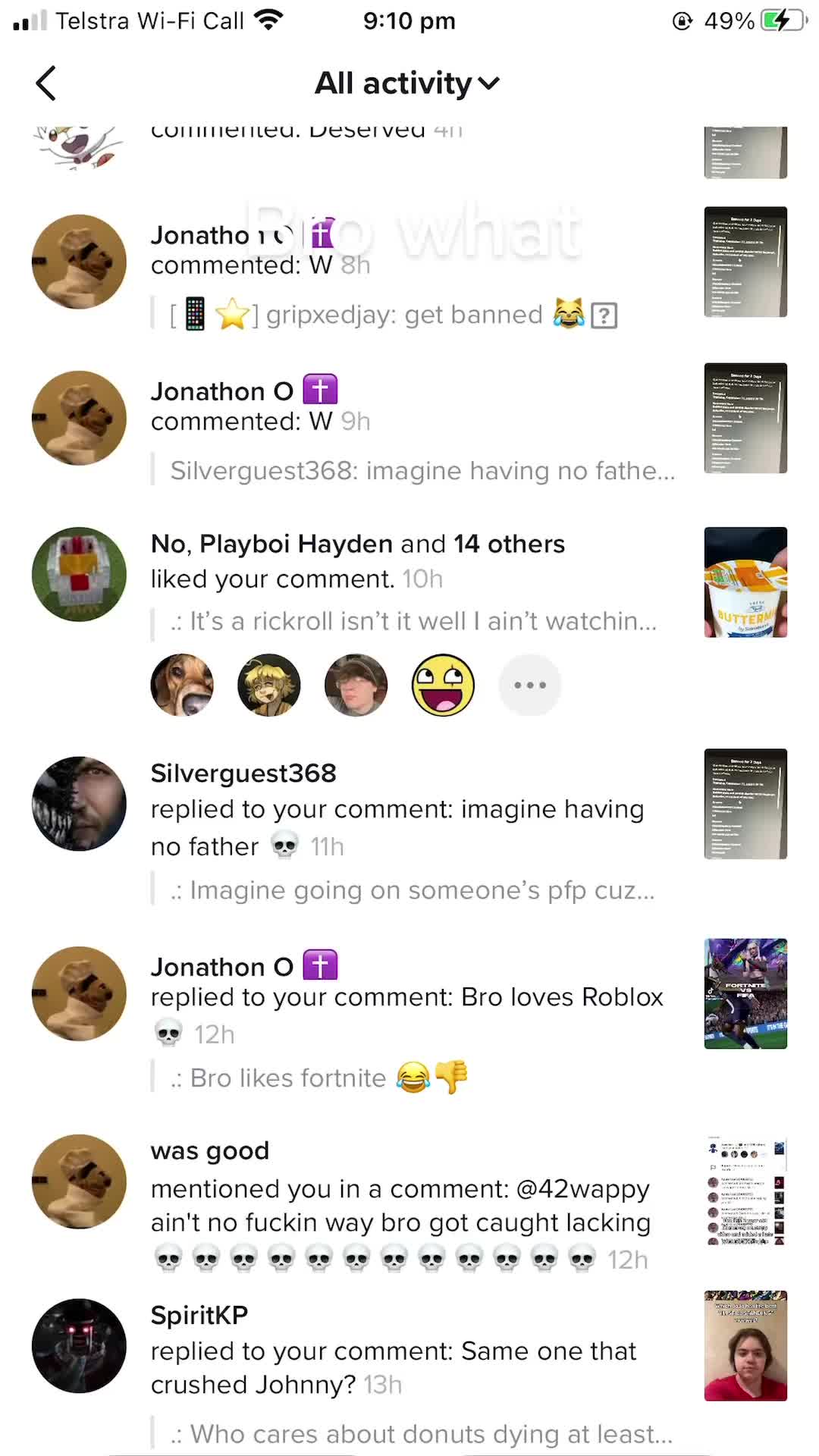Open the video thumbnail beside SpiritKP's reply
Screen dimensions: 819x1456
[745, 1345]
